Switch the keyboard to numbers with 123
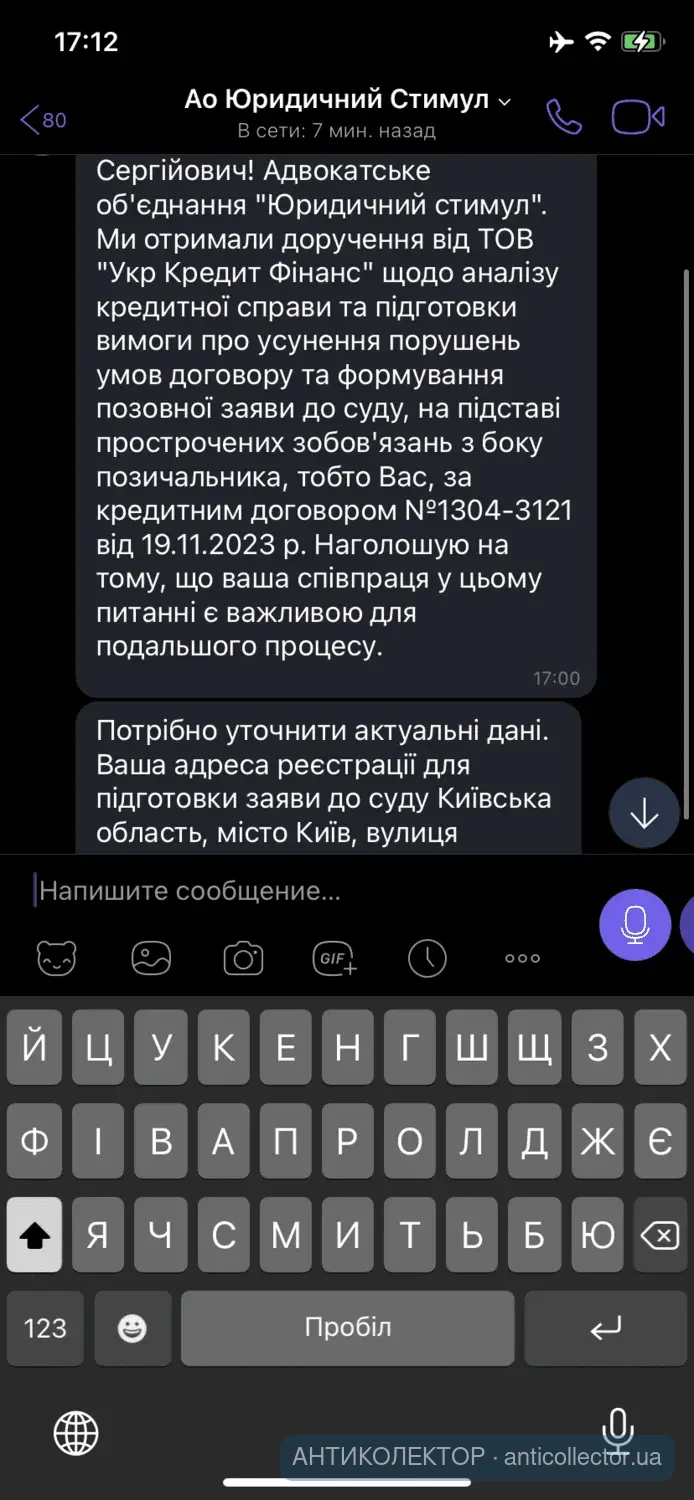Viewport: 694px width, 1500px height. tap(45, 1328)
